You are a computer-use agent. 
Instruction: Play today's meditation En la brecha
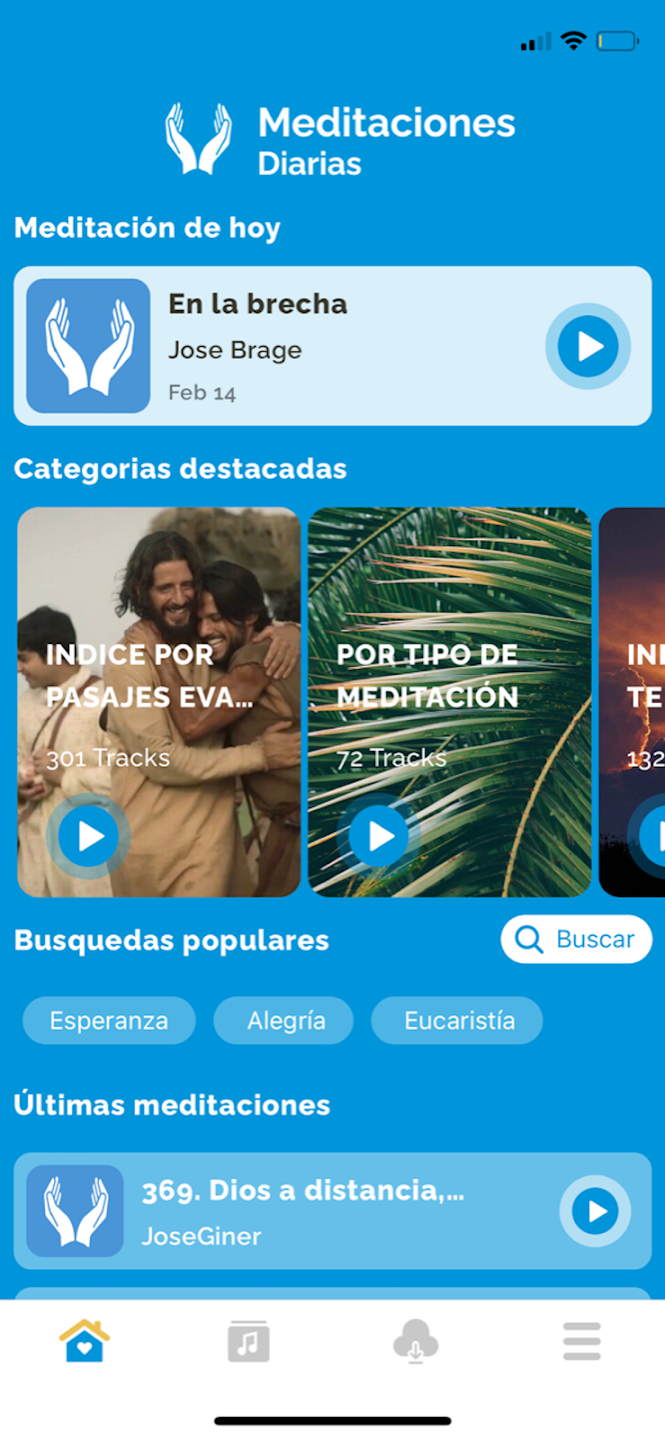tap(588, 346)
